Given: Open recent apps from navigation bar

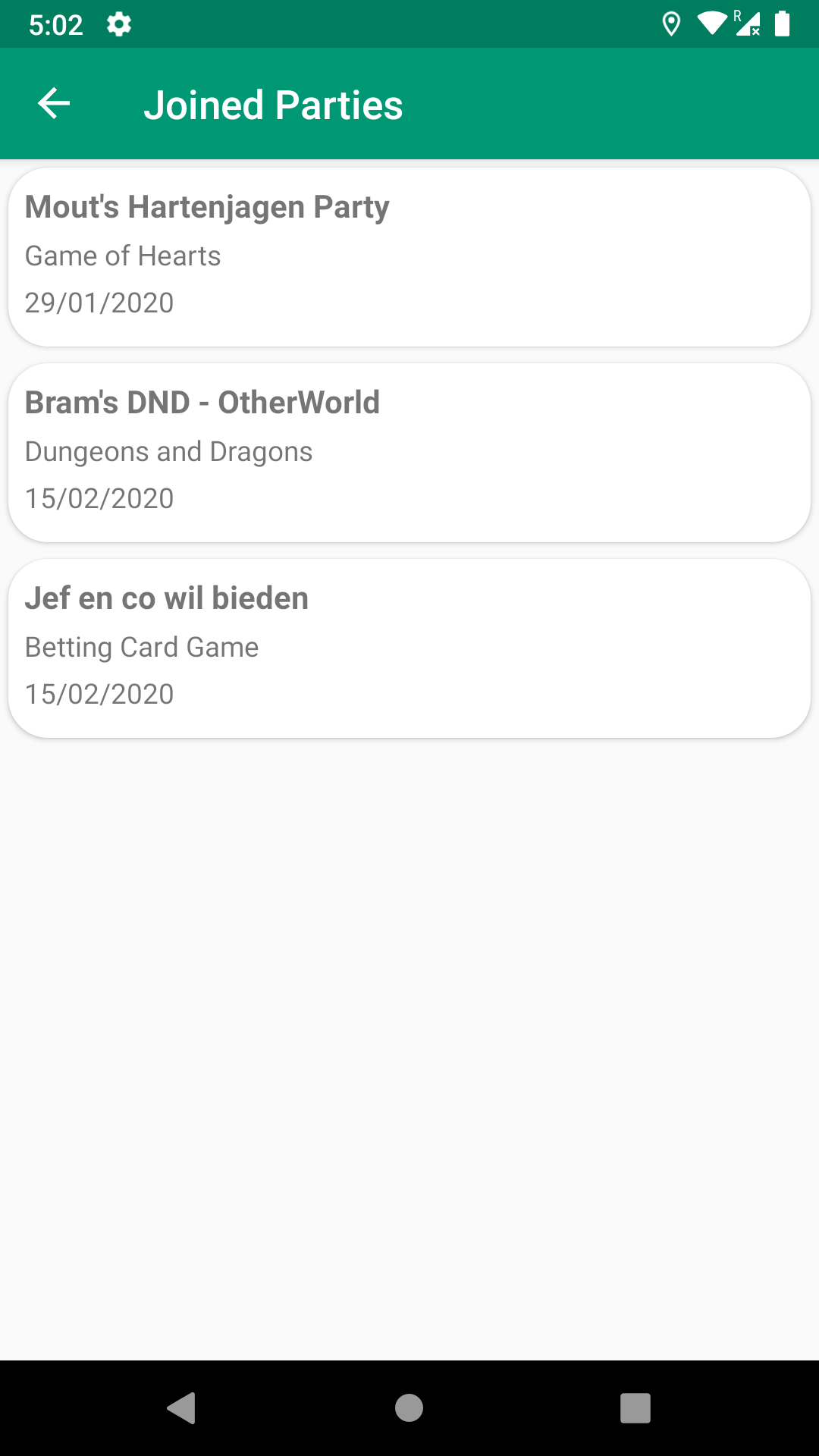Looking at the screenshot, I should point(635,1408).
